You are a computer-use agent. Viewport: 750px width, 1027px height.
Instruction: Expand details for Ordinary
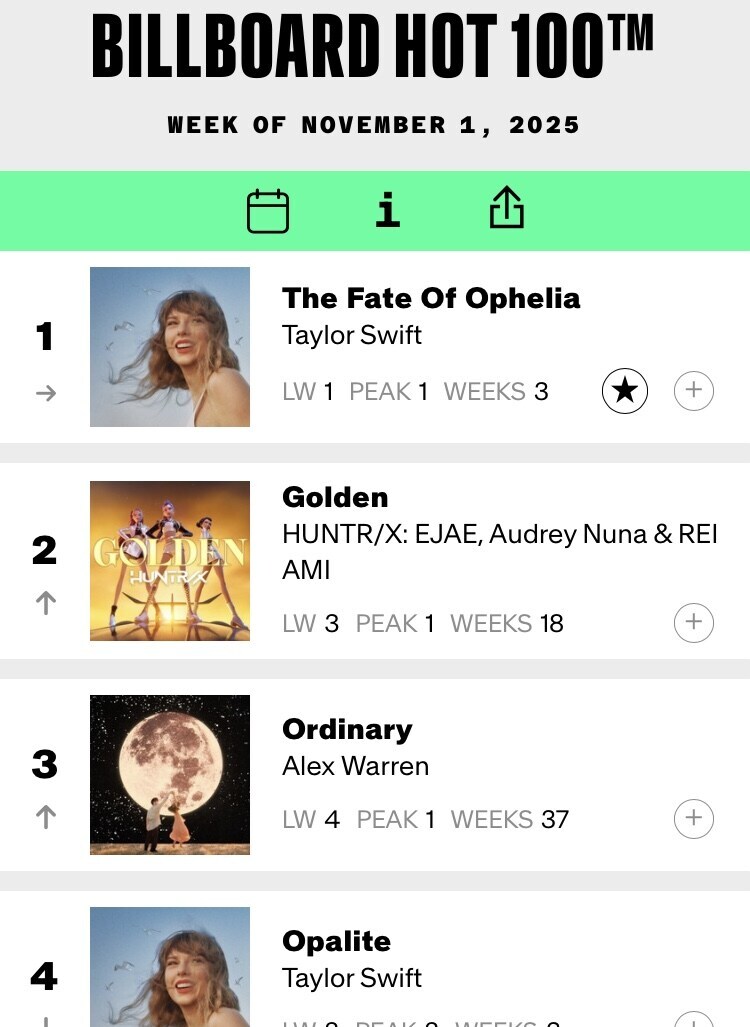[694, 818]
